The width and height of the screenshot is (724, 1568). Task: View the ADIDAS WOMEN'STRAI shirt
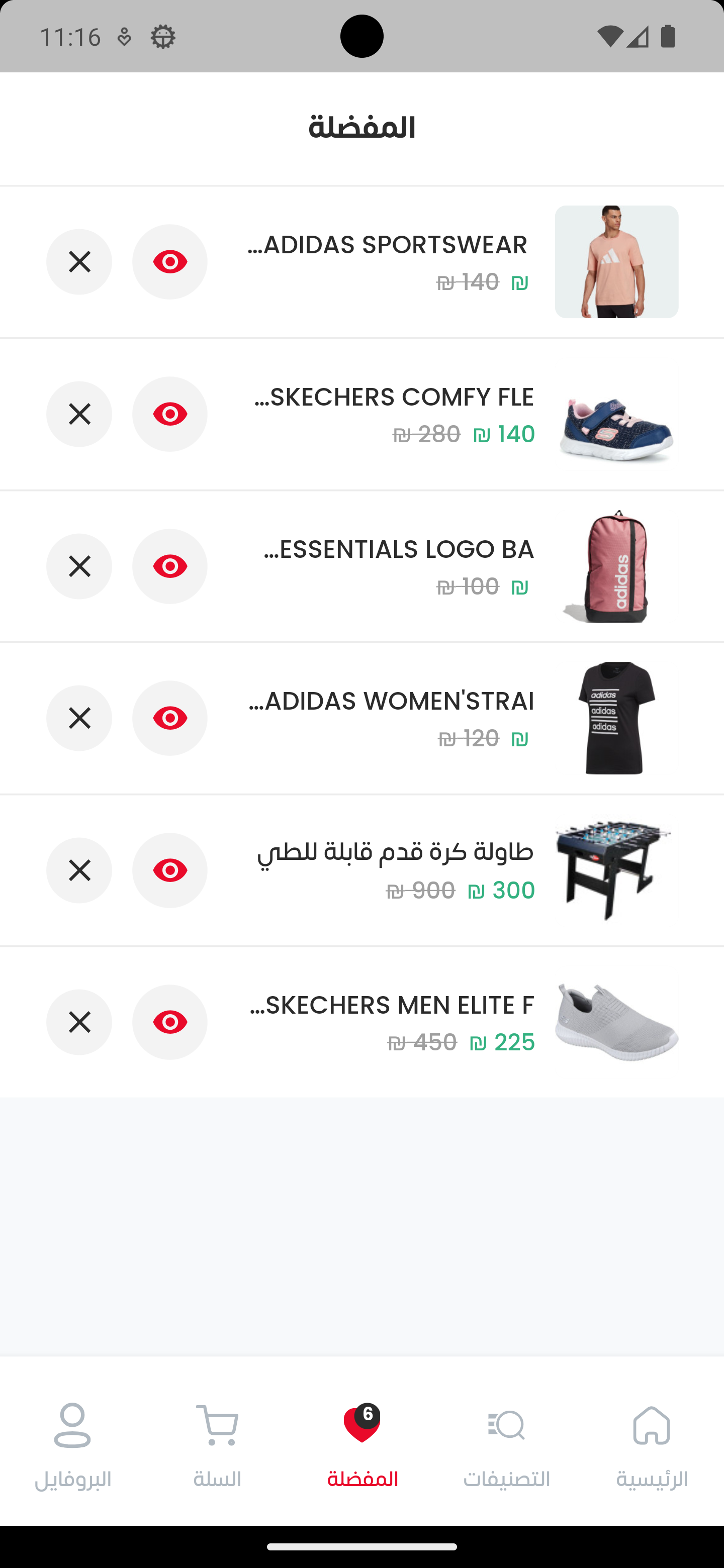[x=170, y=718]
